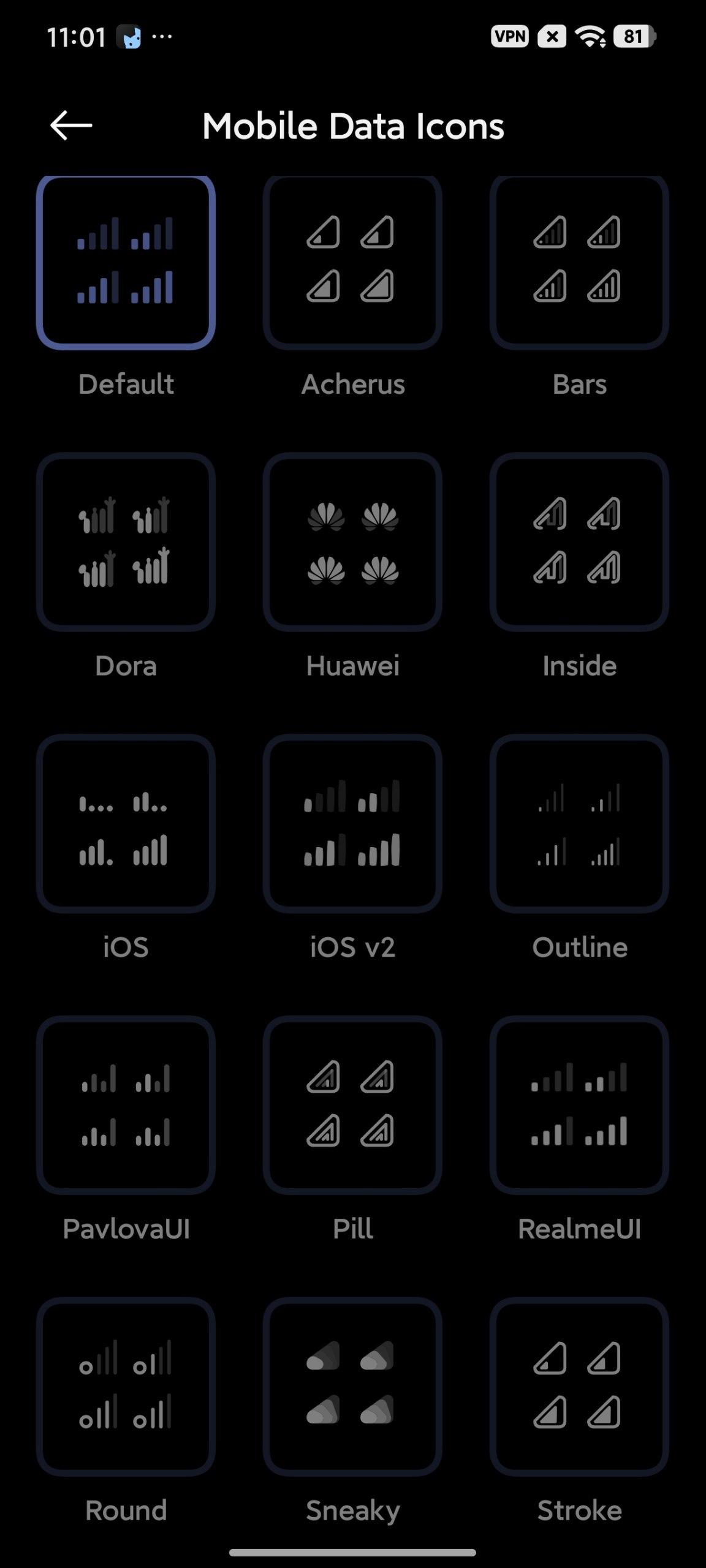
Task: Pick the Outline icon style
Action: point(579,824)
